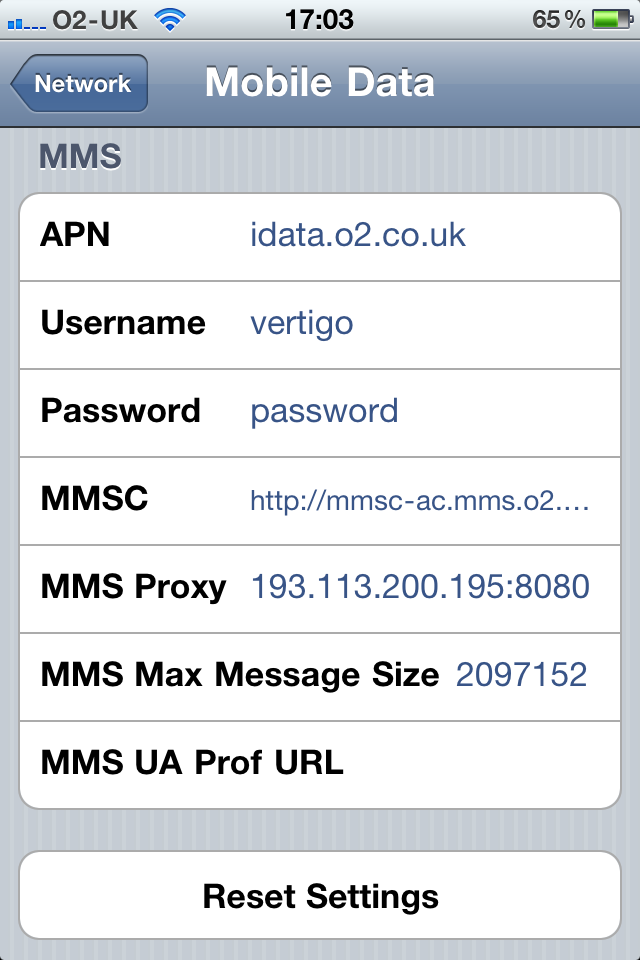
Task: Edit the MMS Proxy field
Action: point(419,587)
